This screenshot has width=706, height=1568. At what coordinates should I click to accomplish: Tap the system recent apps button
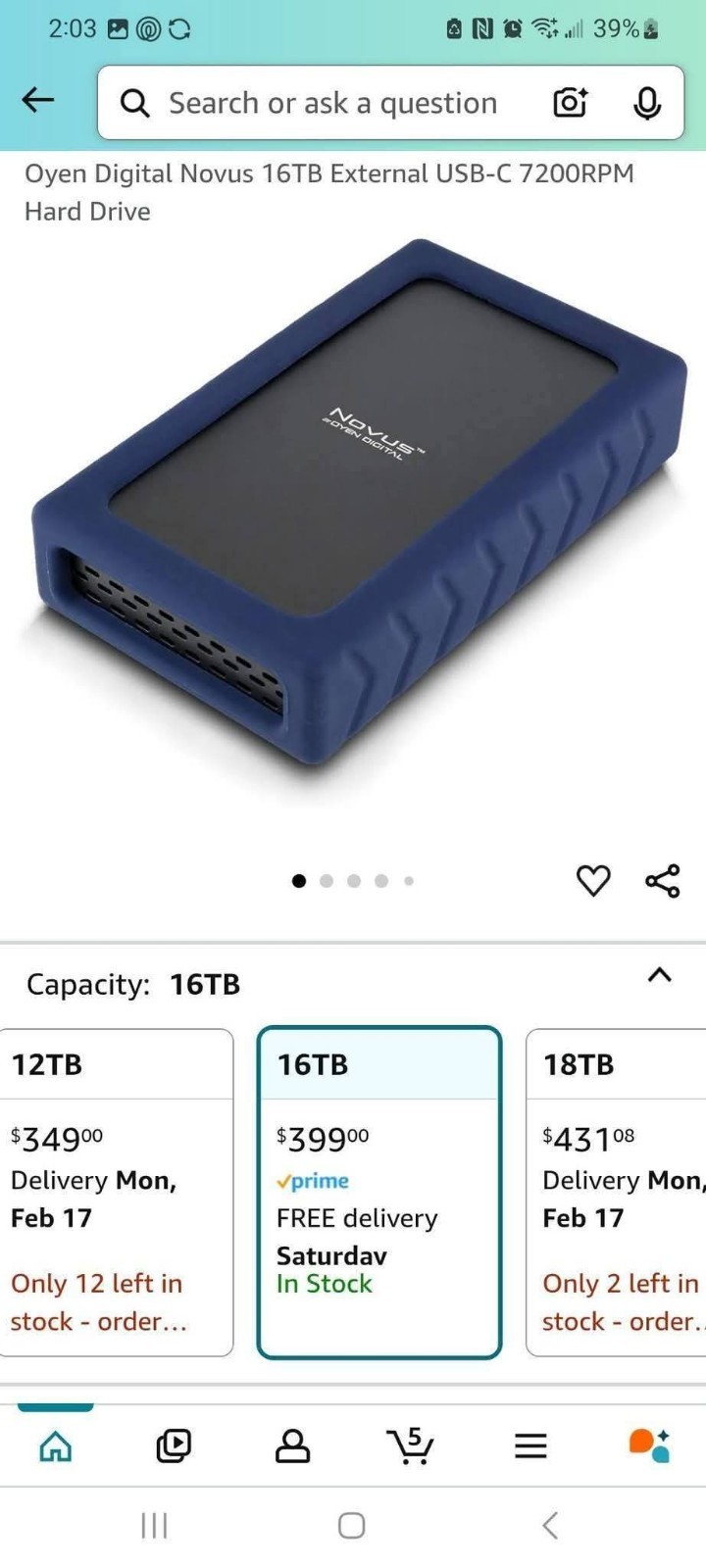[155, 1525]
